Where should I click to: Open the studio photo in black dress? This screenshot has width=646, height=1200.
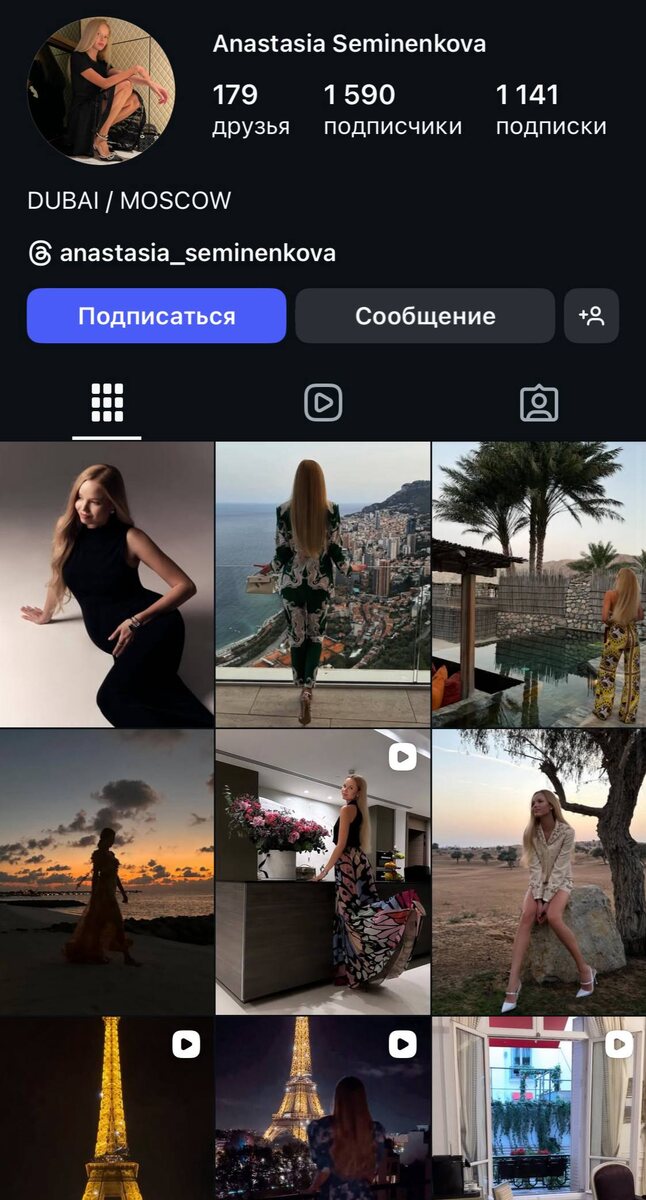107,585
